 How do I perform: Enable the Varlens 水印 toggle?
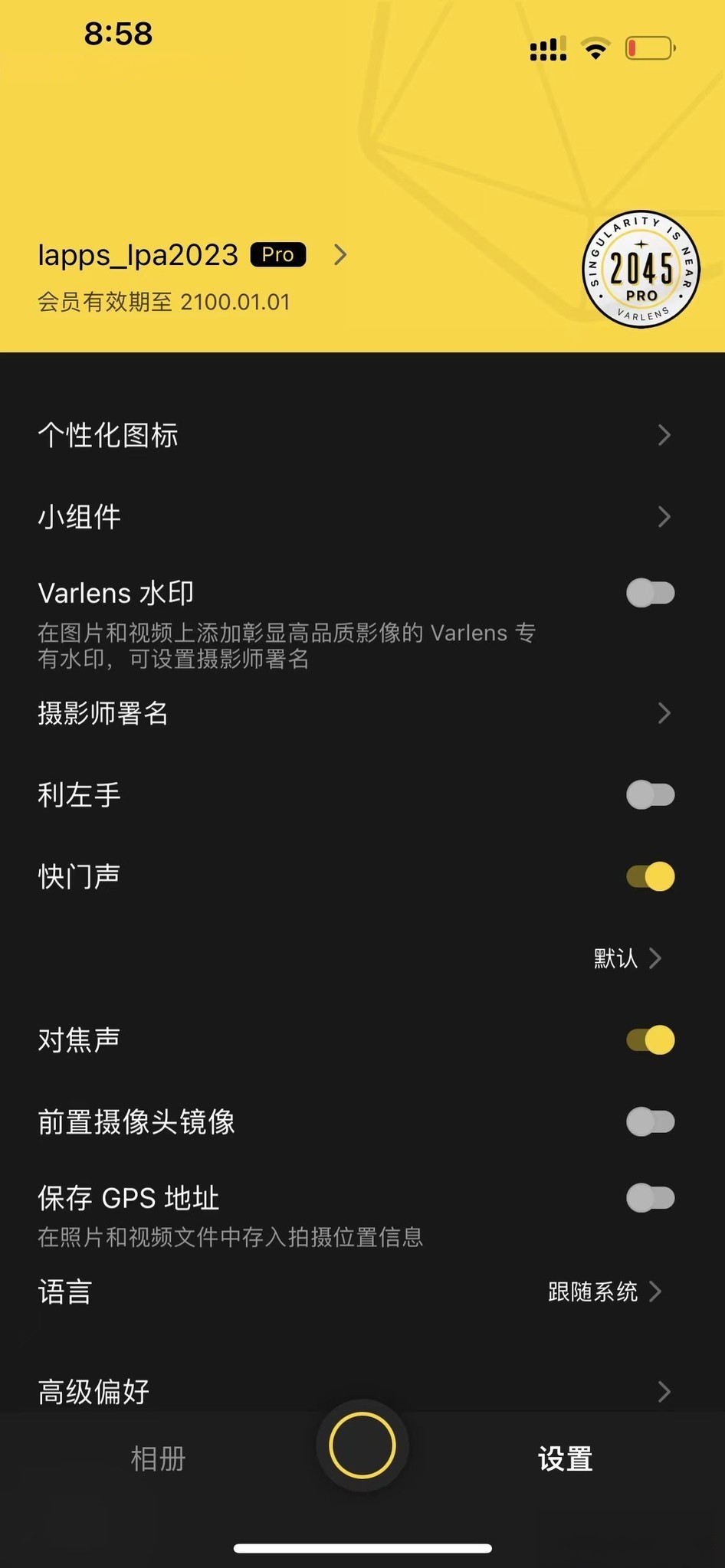[650, 593]
